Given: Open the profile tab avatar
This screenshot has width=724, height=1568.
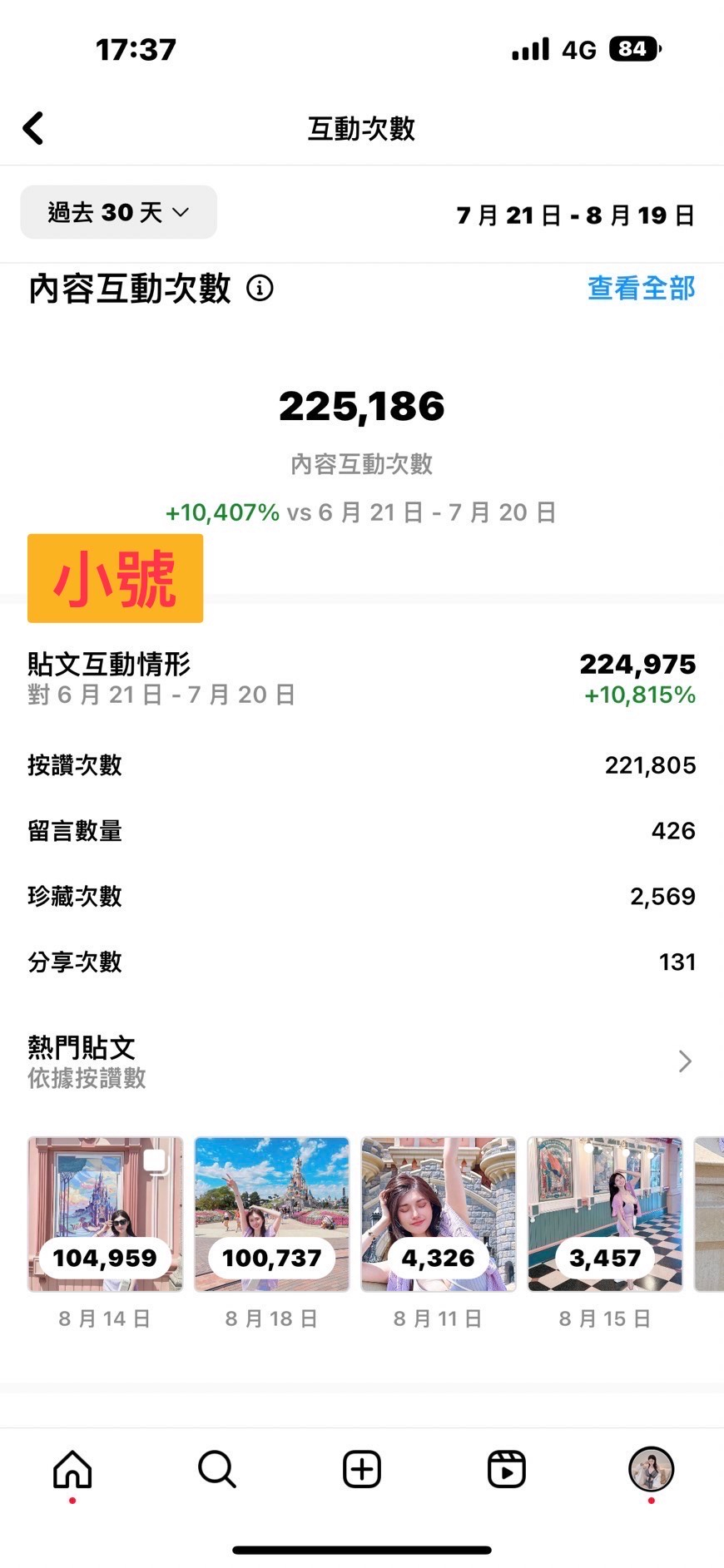Looking at the screenshot, I should 651,1470.
